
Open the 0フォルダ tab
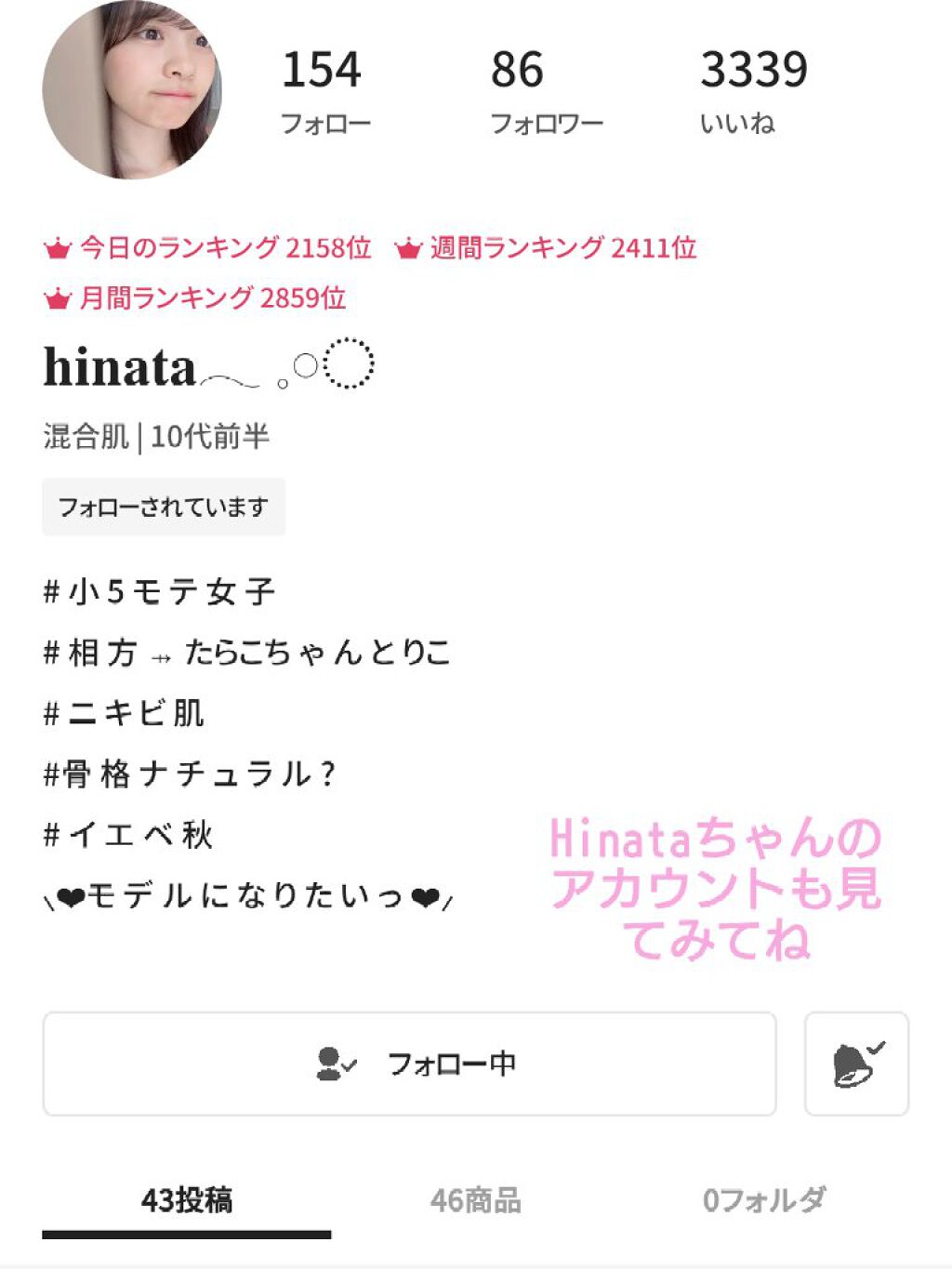tap(763, 1199)
